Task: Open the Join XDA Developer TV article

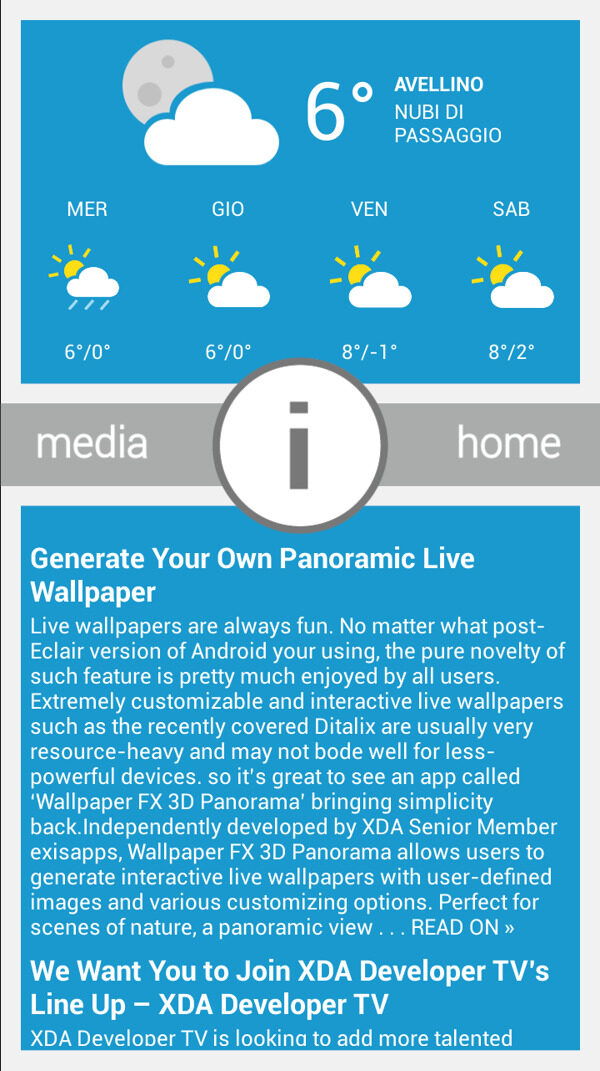Action: tap(289, 986)
